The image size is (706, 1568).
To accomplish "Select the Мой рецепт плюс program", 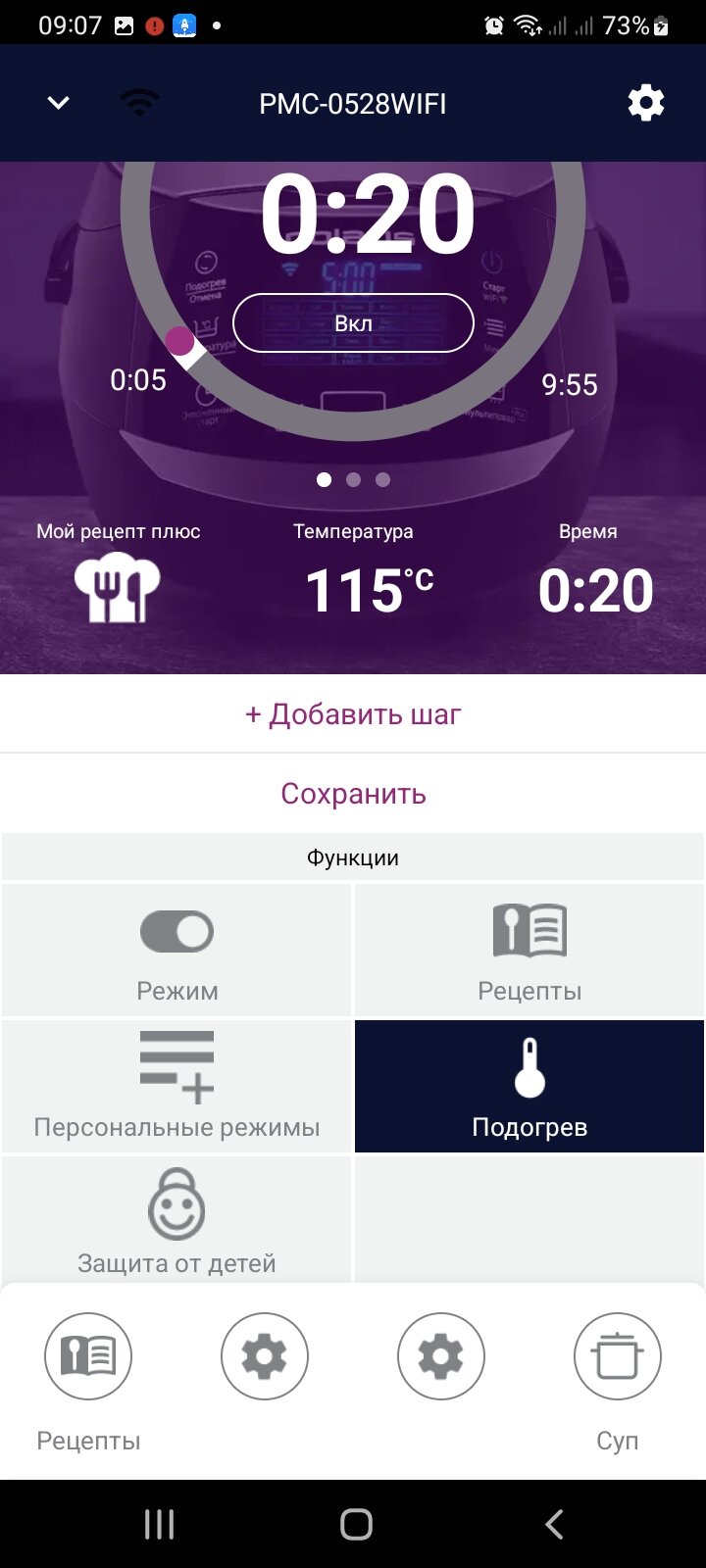I will tap(118, 586).
